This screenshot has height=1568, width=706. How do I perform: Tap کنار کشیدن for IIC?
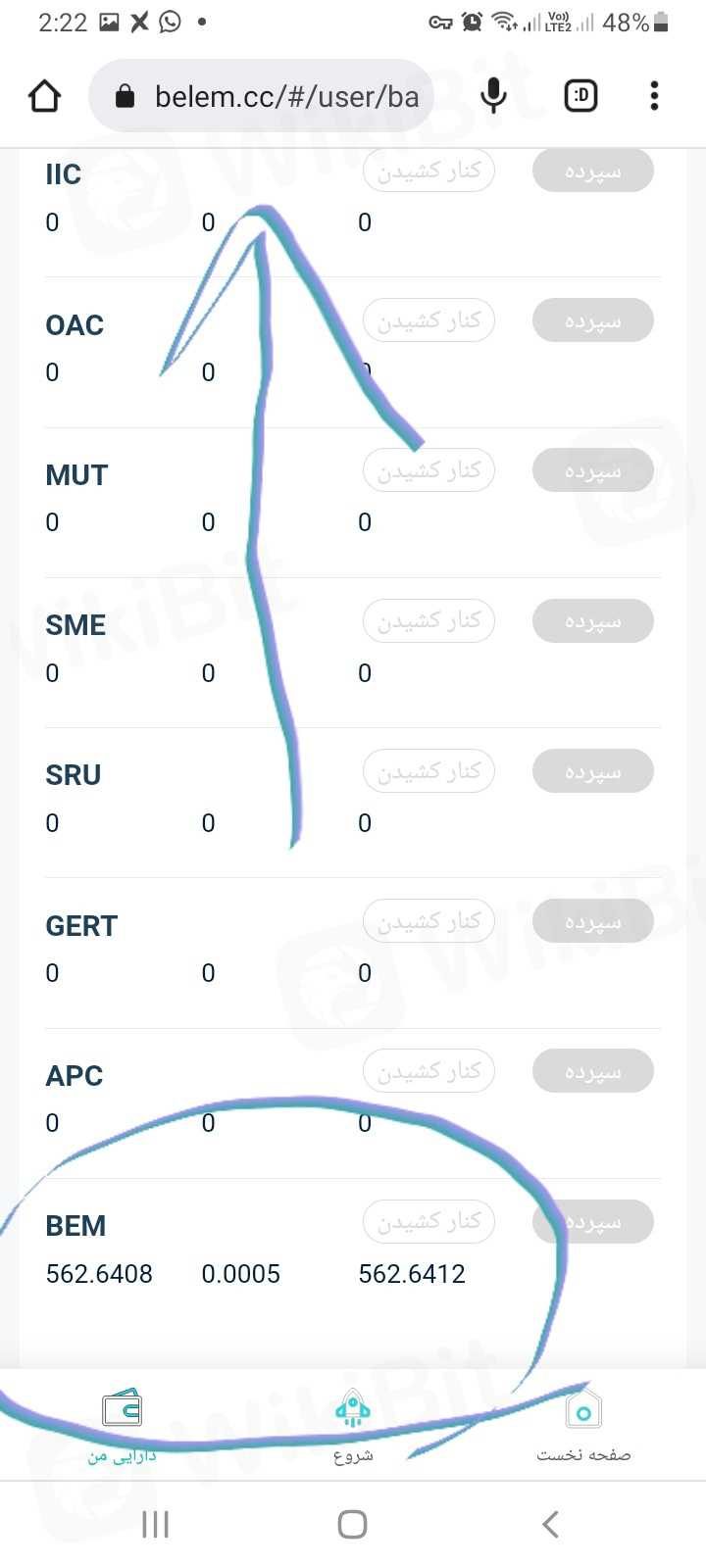[429, 171]
